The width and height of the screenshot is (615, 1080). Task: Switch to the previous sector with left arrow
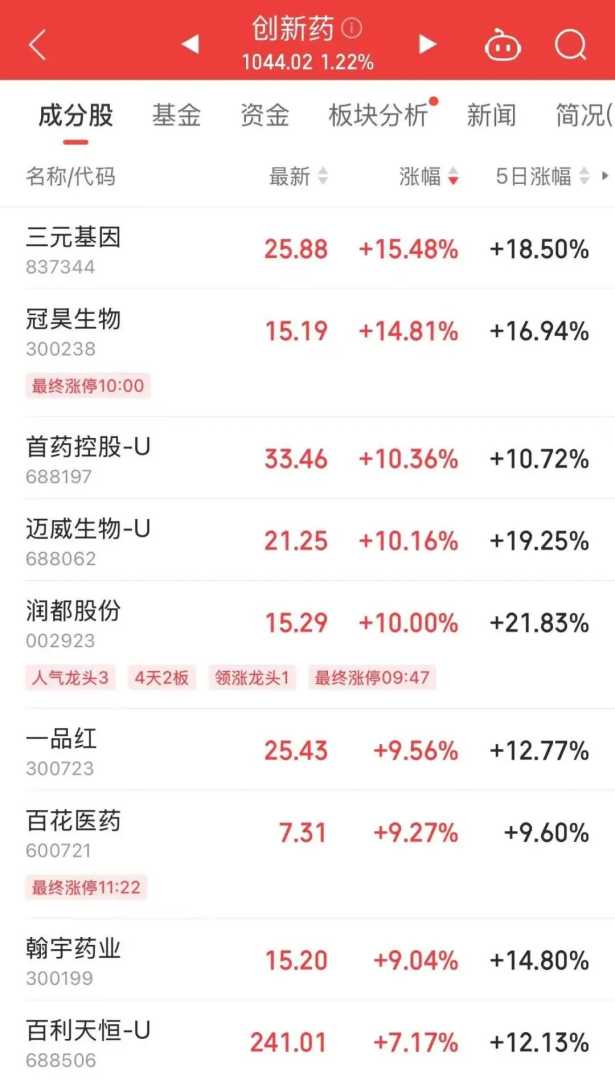[190, 44]
